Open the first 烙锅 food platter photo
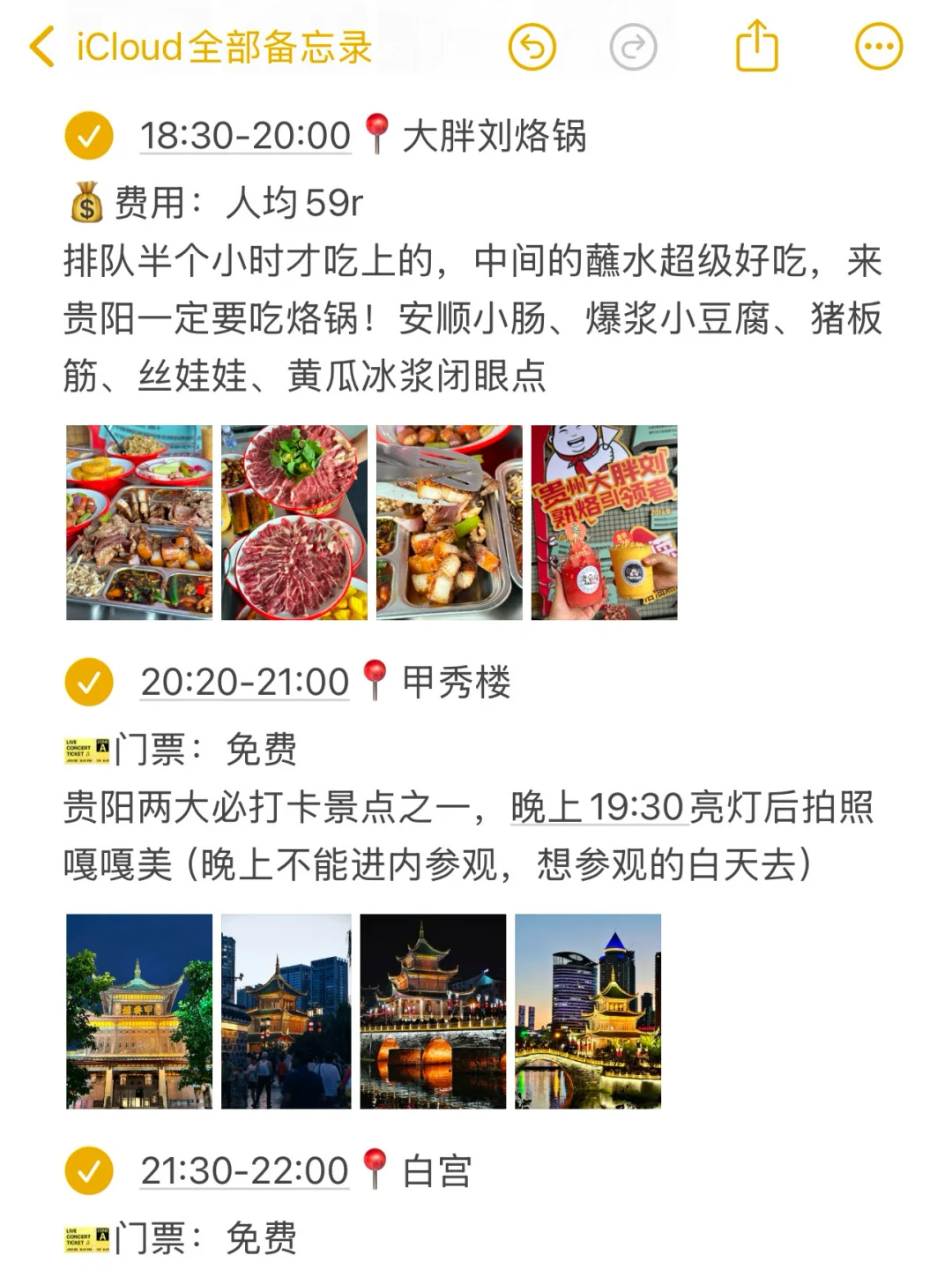 click(x=139, y=522)
